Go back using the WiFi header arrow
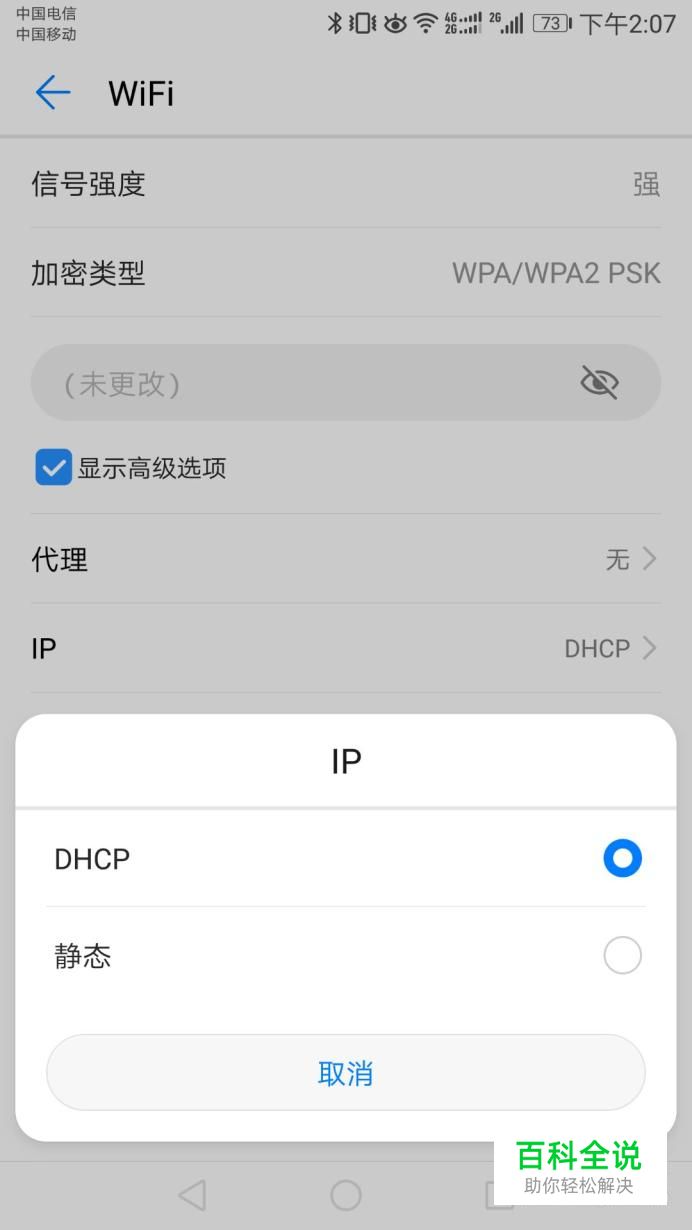Image resolution: width=692 pixels, height=1230 pixels. (53, 93)
